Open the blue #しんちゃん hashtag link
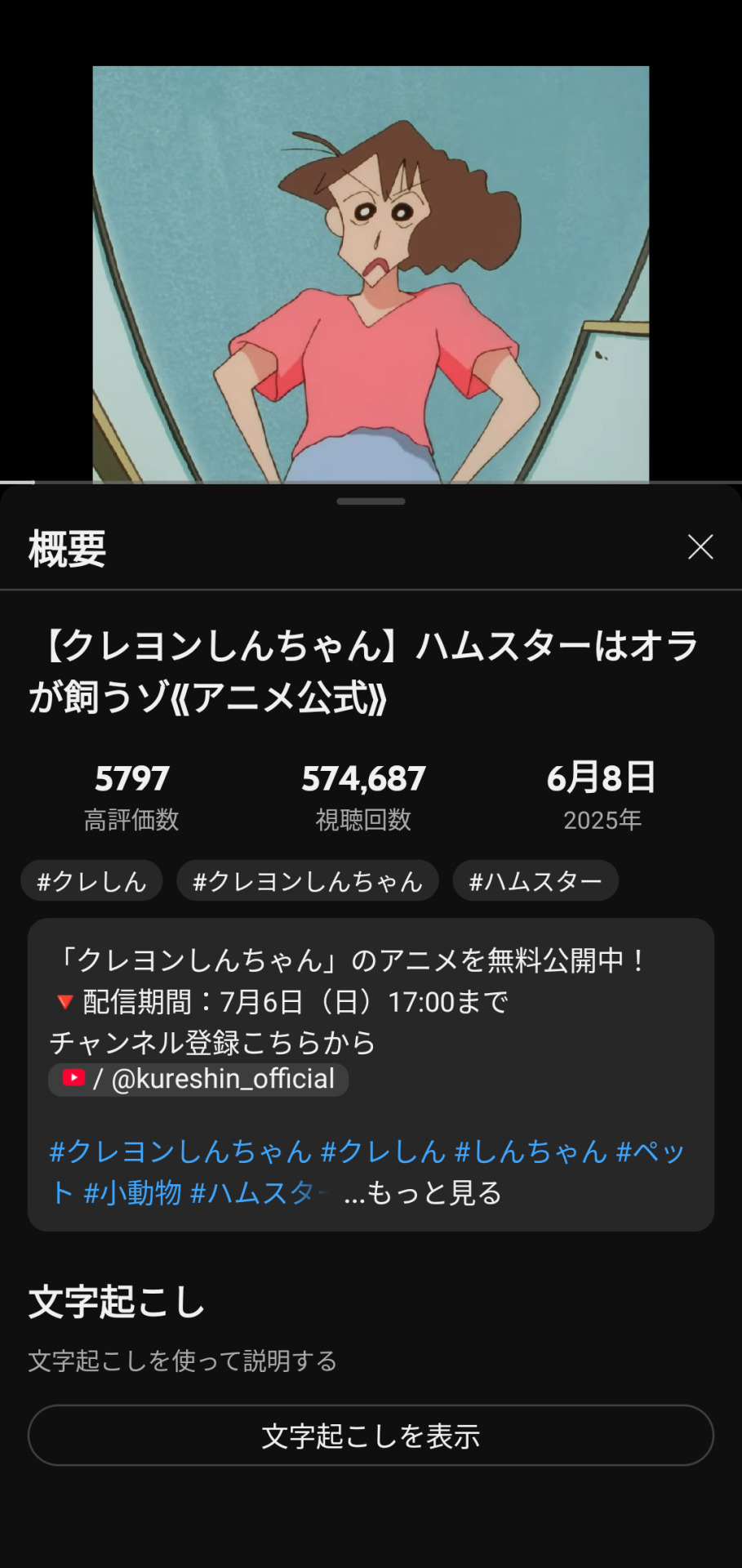Screen dimensions: 742x1568 tap(531, 1151)
